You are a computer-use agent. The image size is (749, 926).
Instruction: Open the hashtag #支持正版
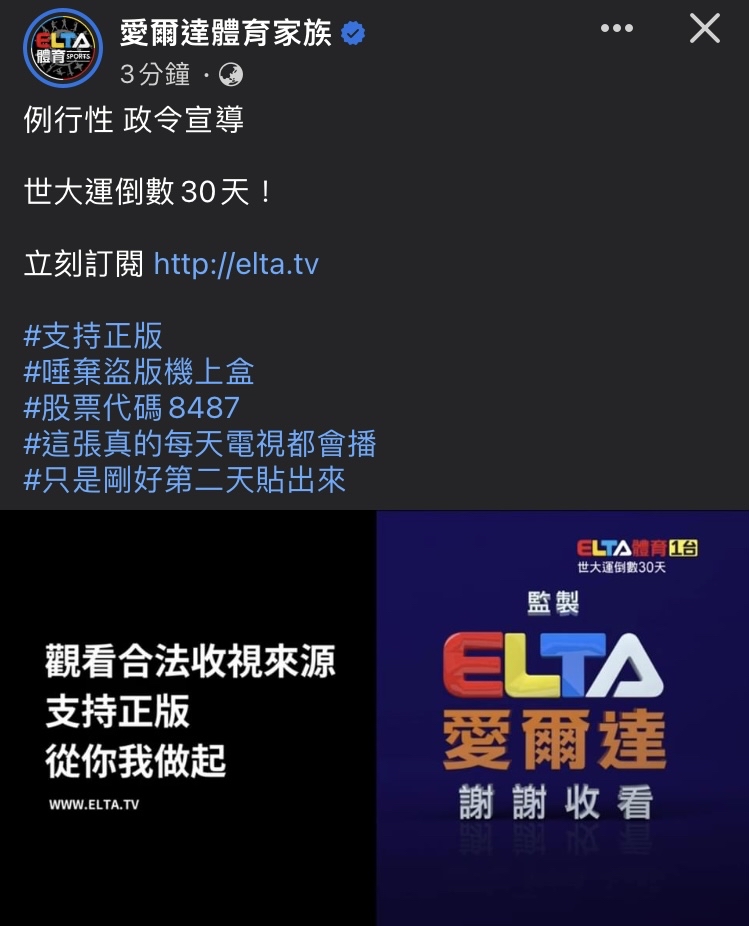pos(93,336)
